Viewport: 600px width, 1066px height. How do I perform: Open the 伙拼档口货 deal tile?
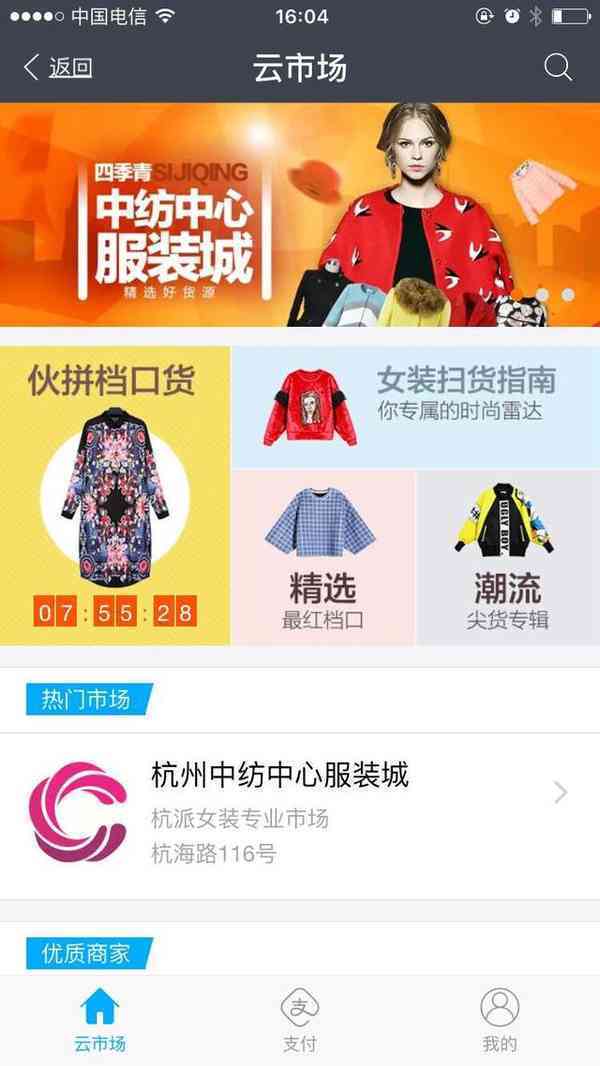[115, 495]
